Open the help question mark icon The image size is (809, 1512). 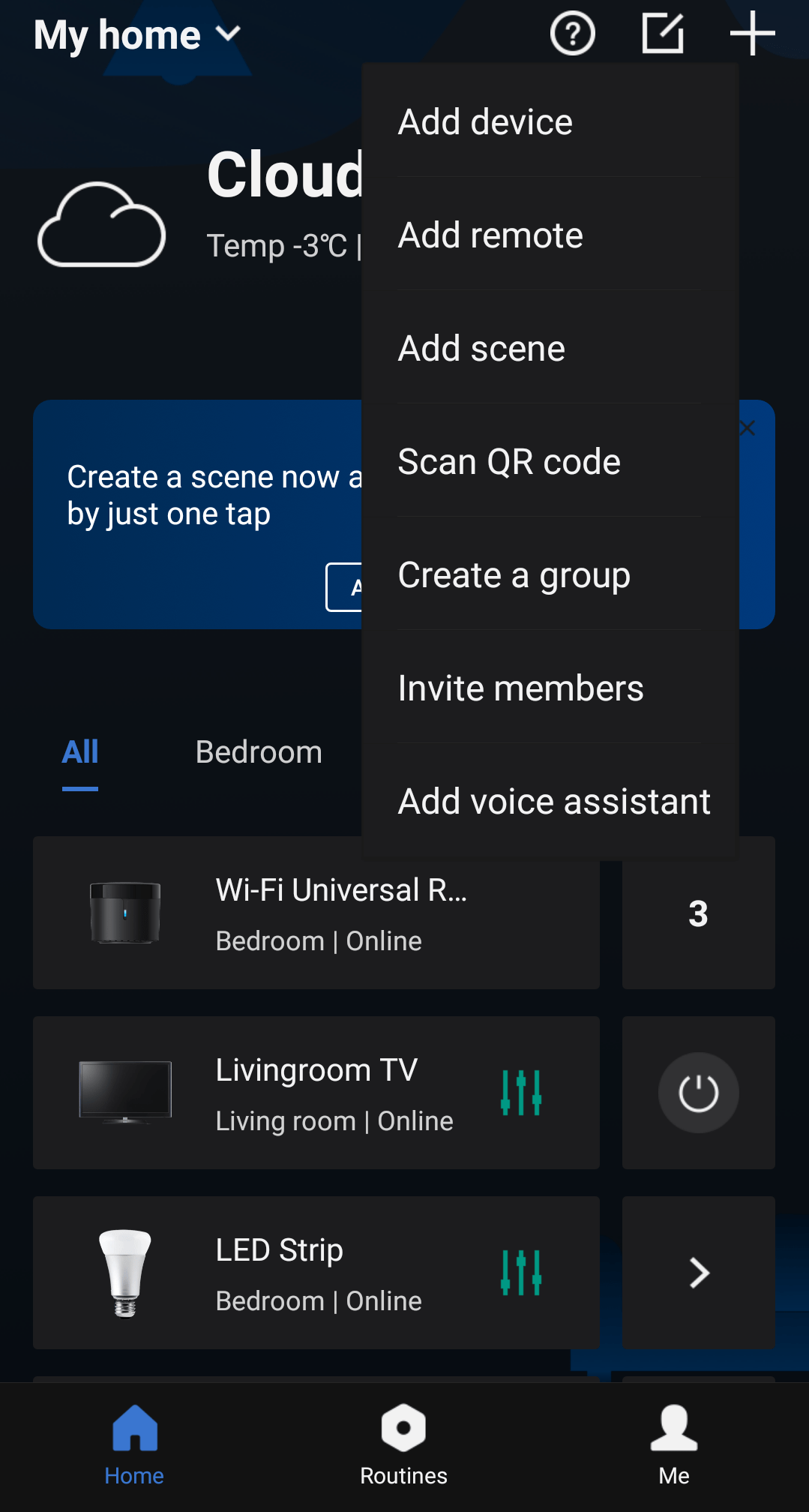pos(573,34)
